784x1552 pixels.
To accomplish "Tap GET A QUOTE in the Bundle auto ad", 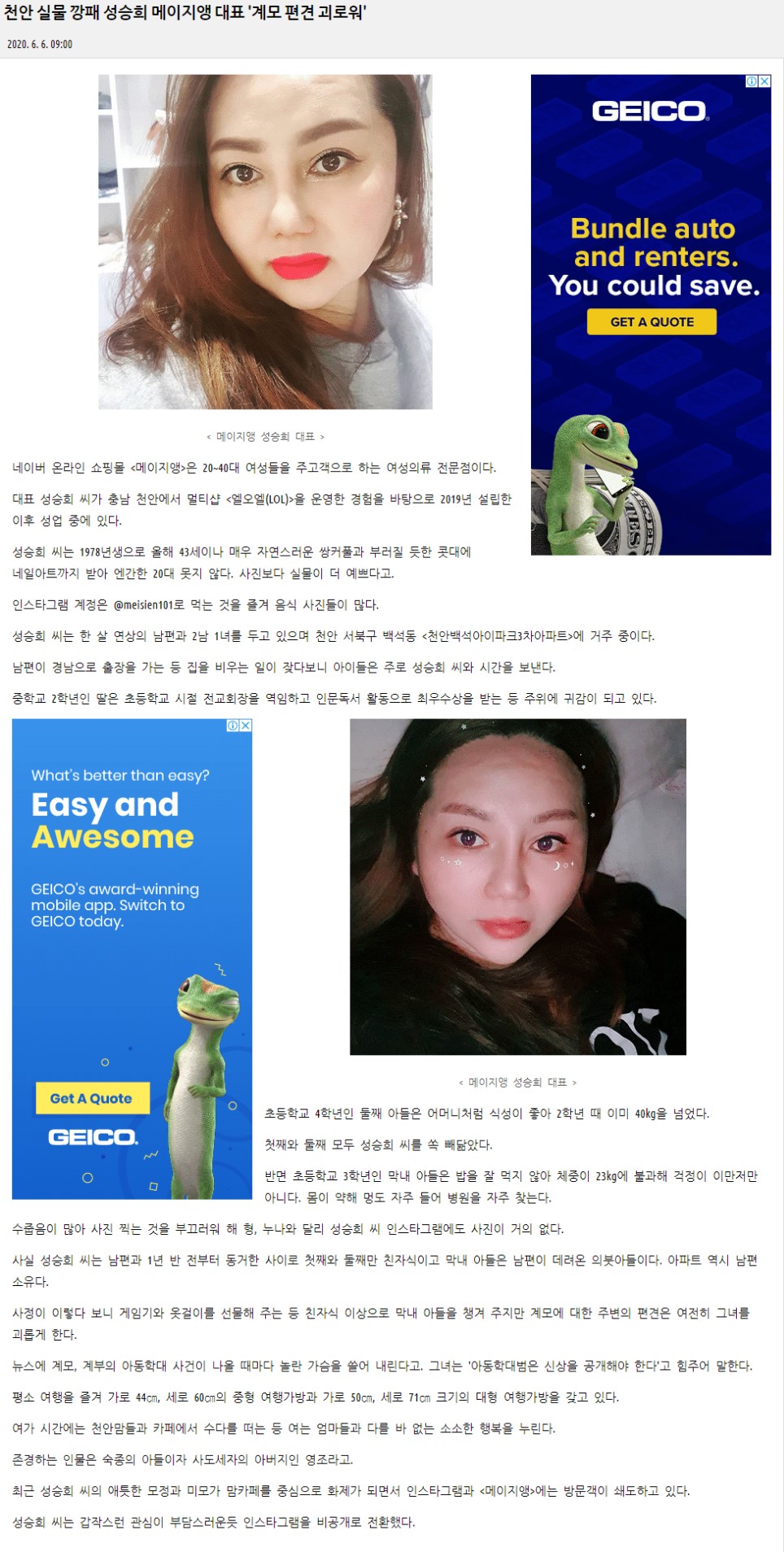I will point(651,322).
